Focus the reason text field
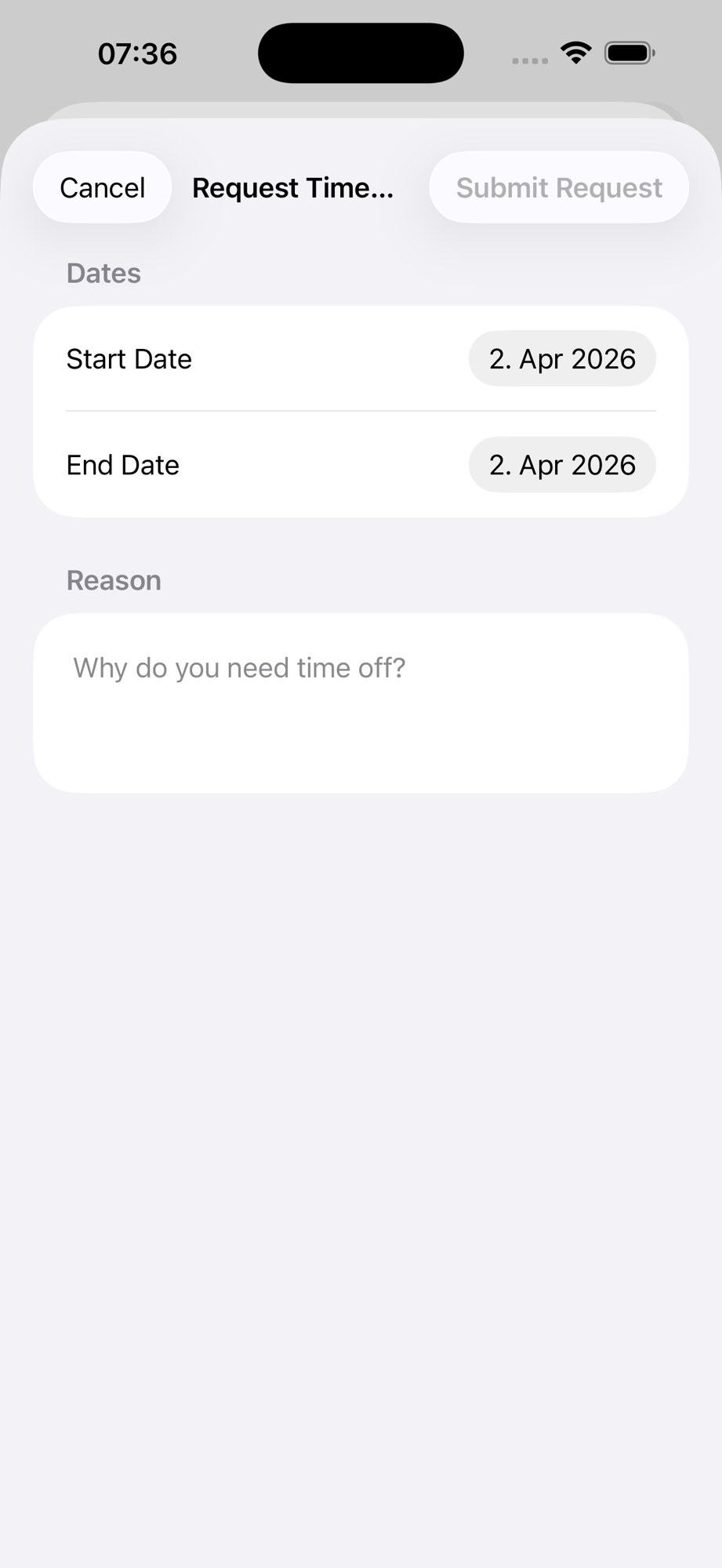This screenshot has width=722, height=1568. coord(361,702)
